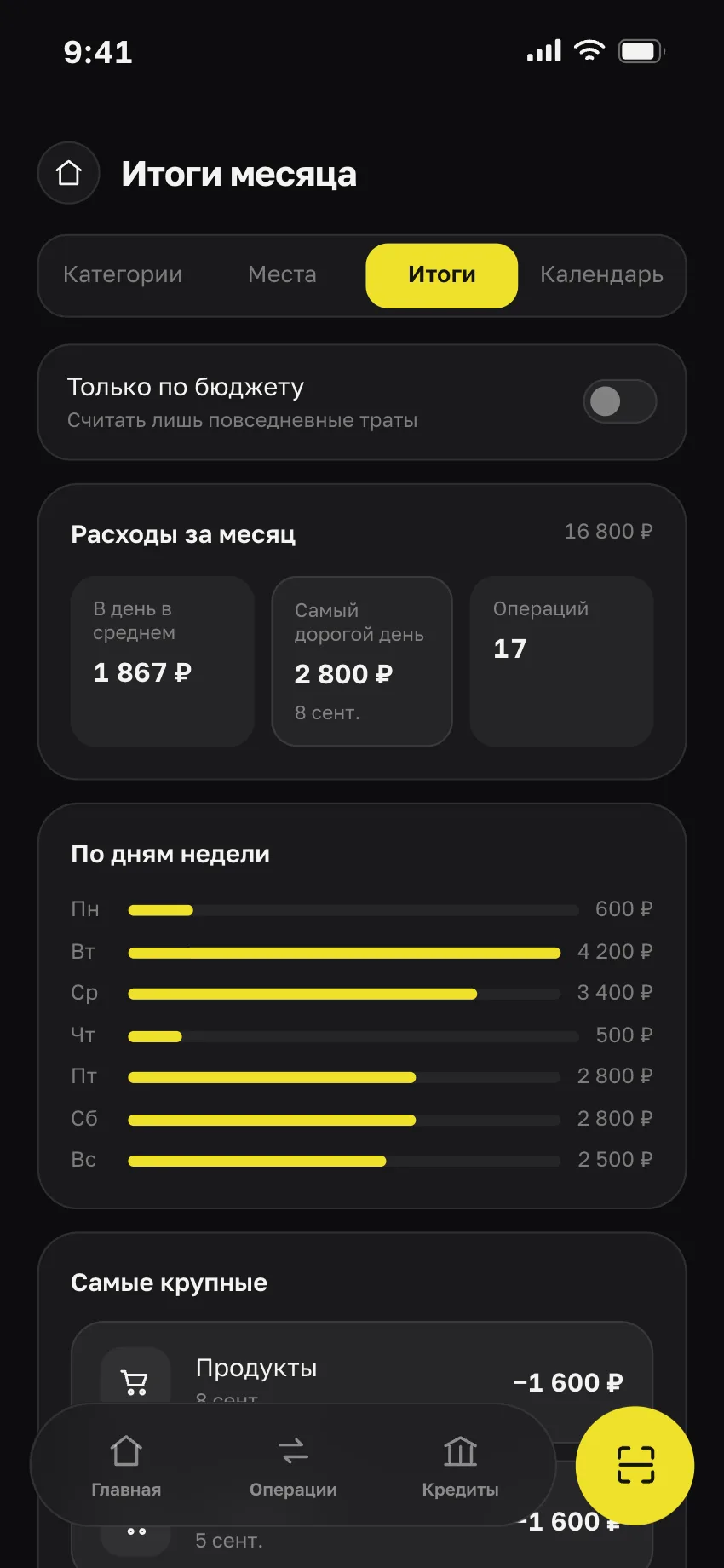
Task: Tap the yellow scan button
Action: point(635,1465)
